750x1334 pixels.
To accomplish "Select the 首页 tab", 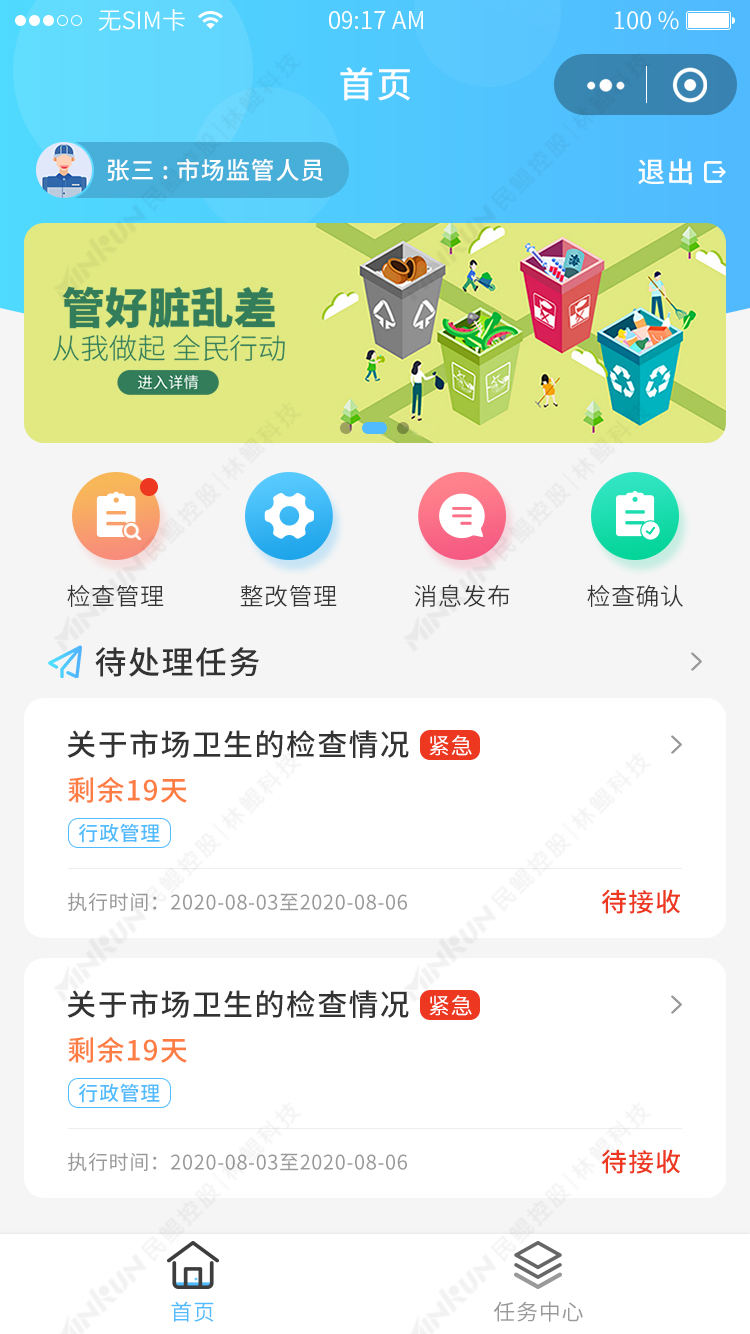I will click(193, 1283).
